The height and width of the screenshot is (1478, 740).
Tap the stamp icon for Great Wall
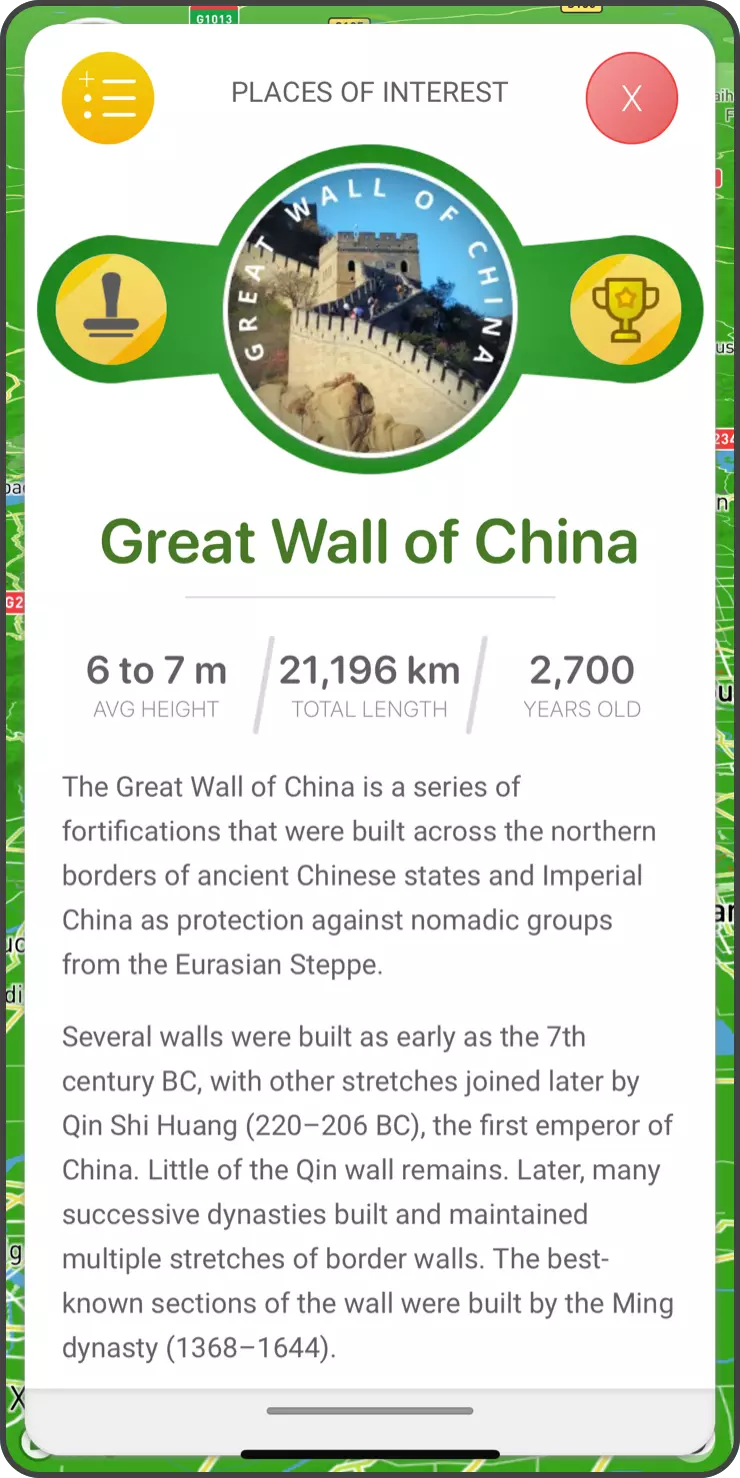click(x=111, y=309)
